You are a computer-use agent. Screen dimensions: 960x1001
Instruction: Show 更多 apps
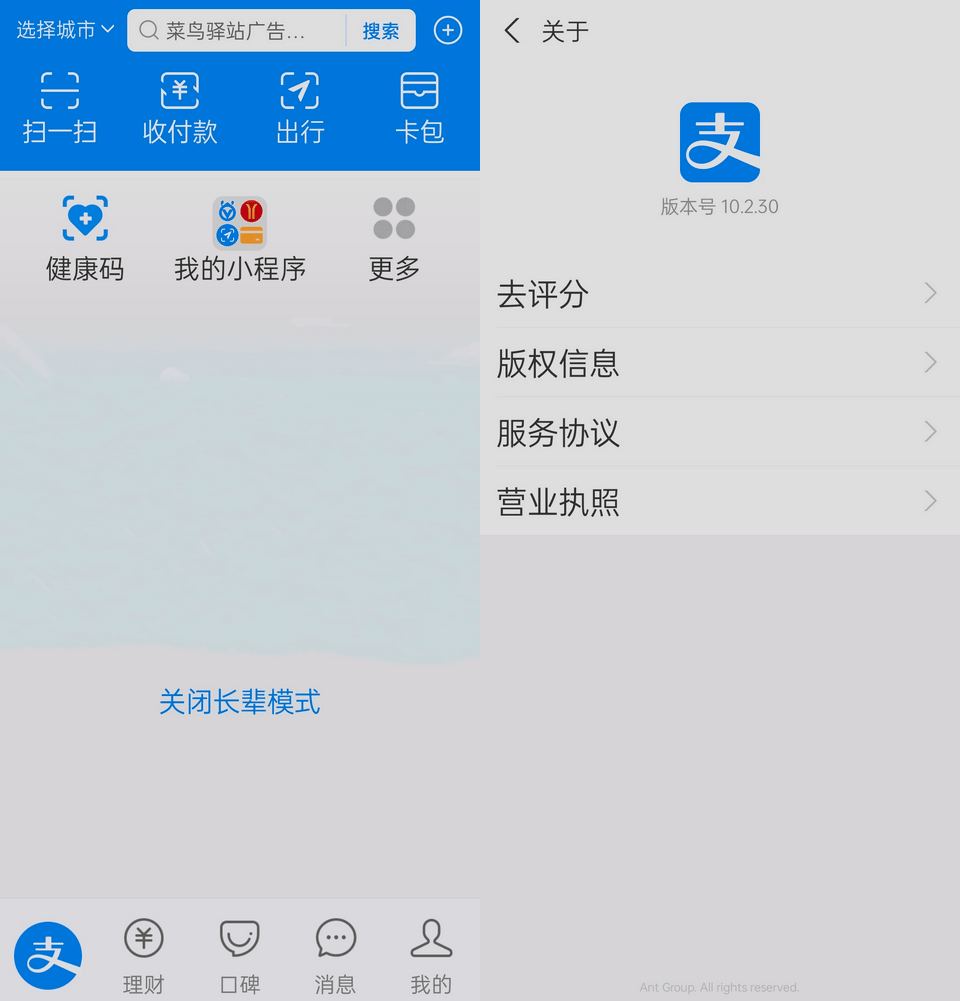394,239
